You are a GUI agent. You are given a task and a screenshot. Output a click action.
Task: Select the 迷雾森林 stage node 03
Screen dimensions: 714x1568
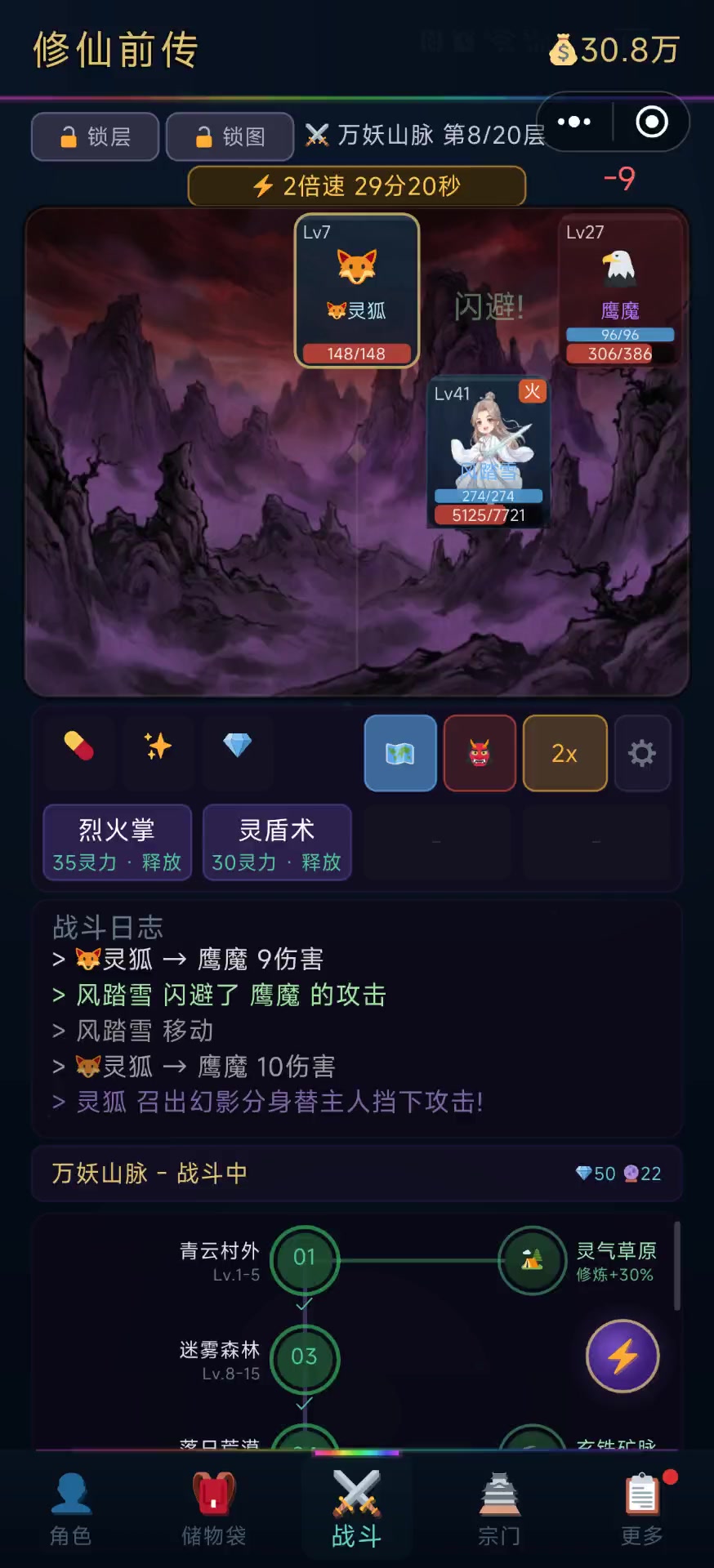(304, 1358)
